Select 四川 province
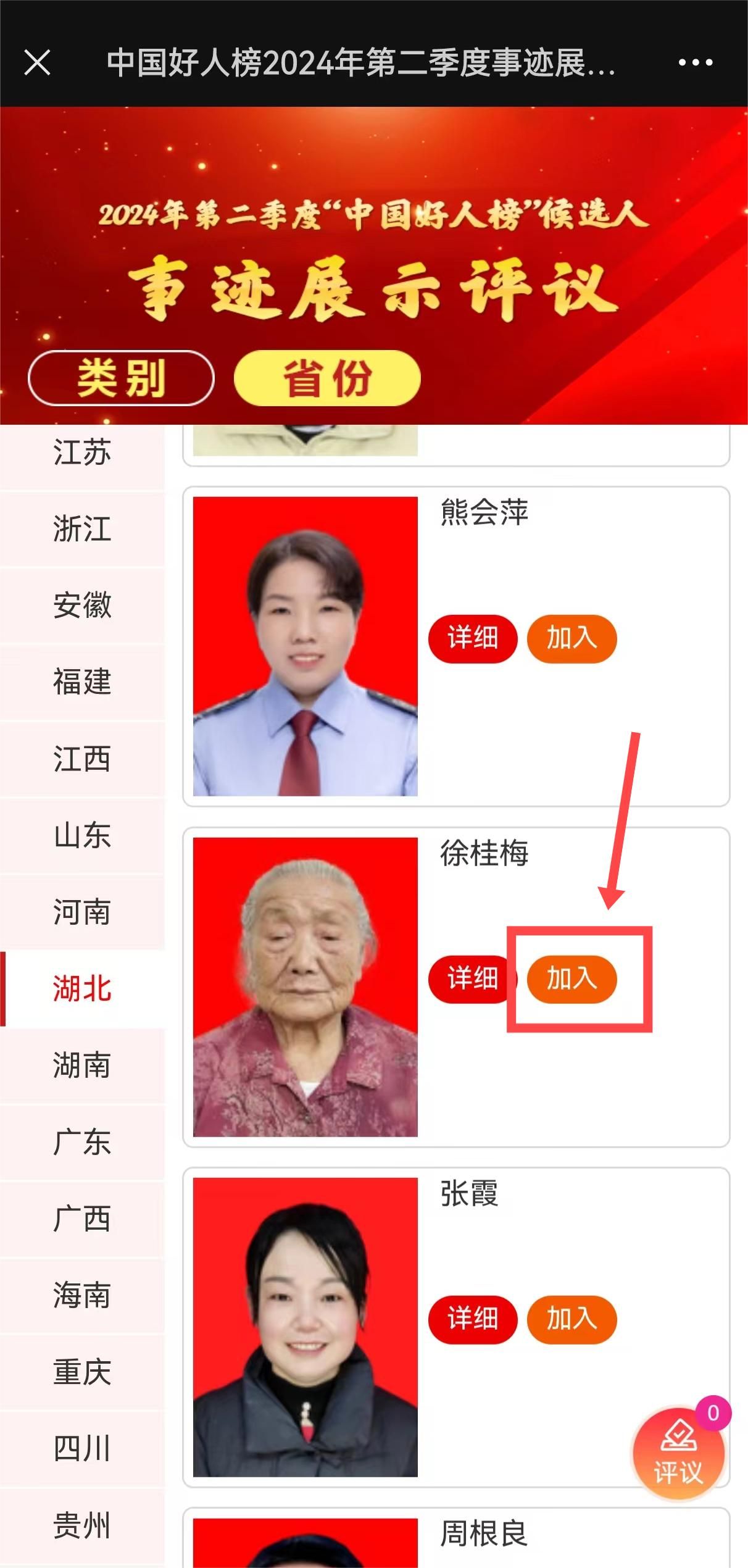748x1568 pixels. click(82, 1448)
